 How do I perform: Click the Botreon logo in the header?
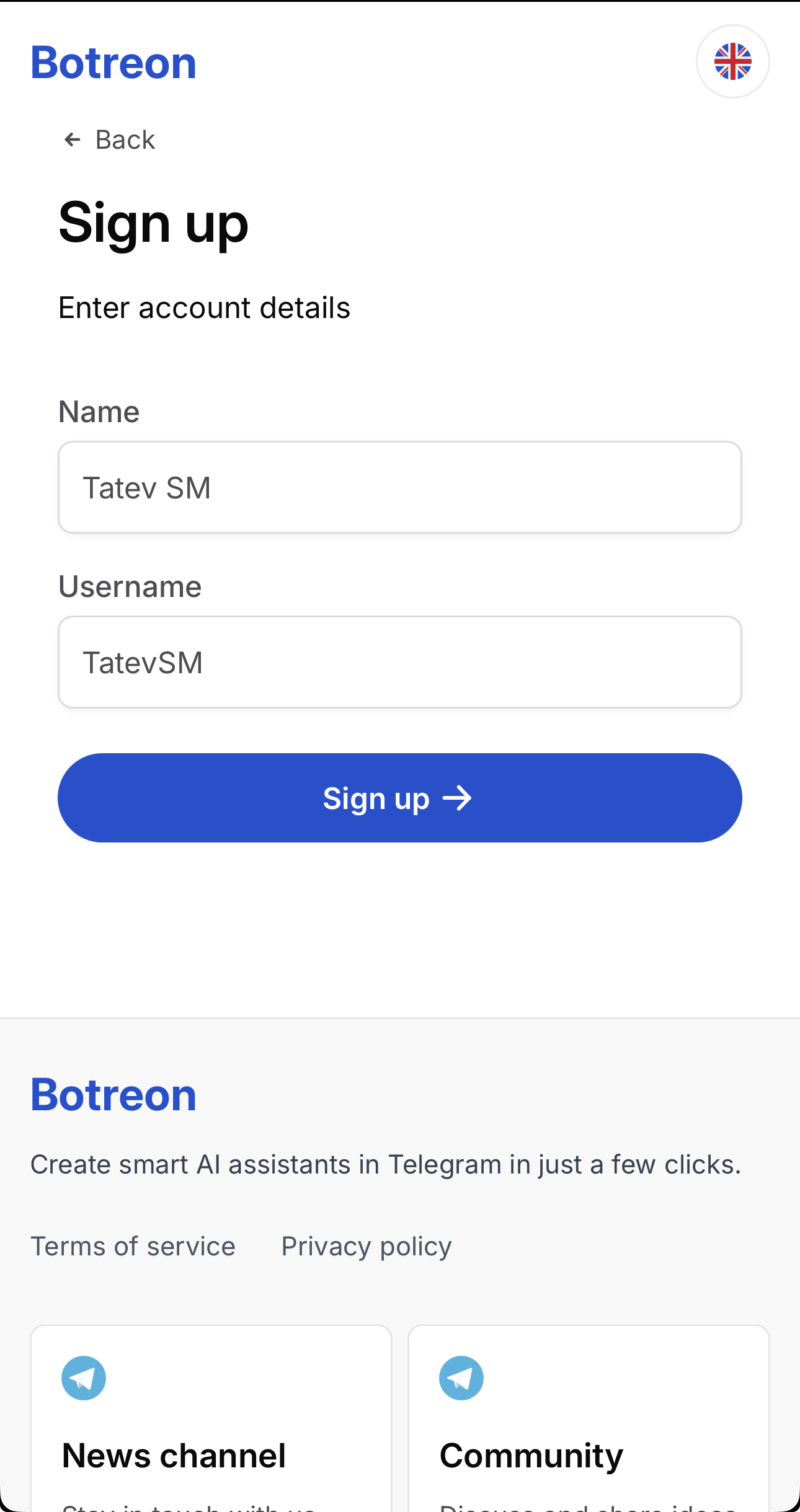coord(113,62)
